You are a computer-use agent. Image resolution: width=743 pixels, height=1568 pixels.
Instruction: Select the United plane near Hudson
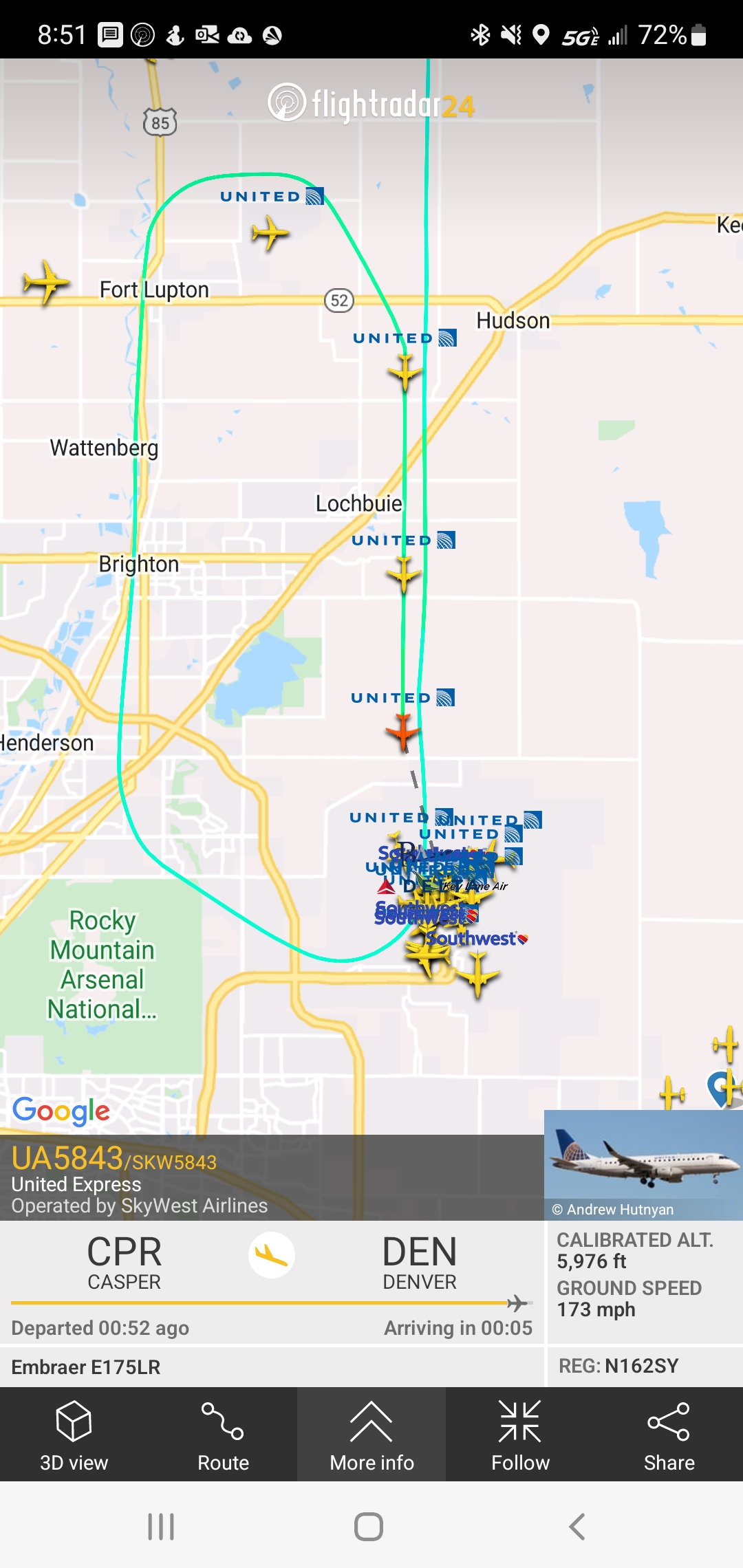pyautogui.click(x=405, y=372)
